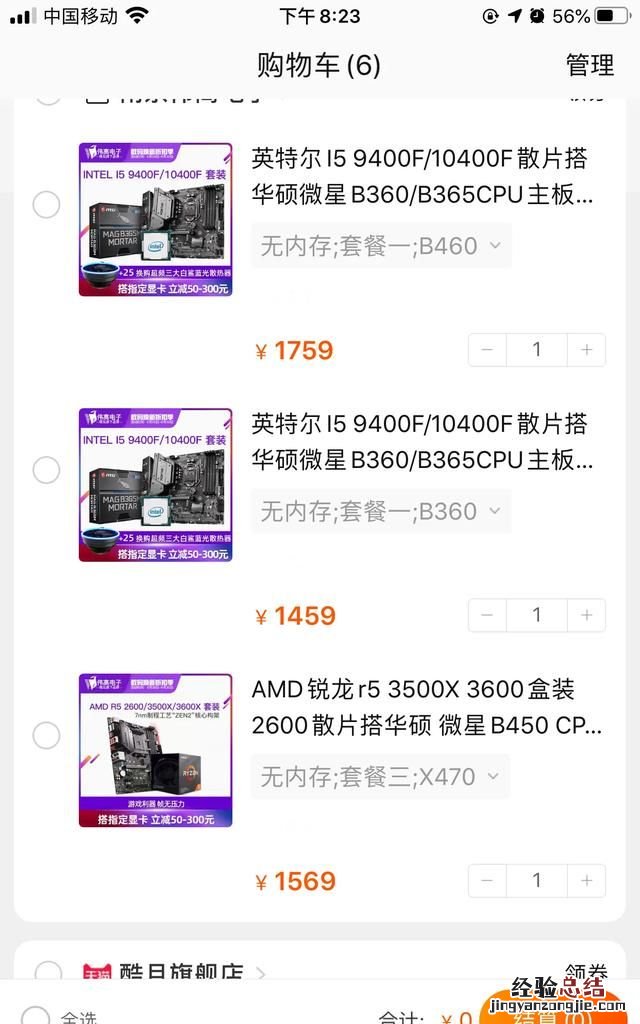Change the 无内存;套餐一;B360 specification
Screen dimensions: 640x1024
click(x=381, y=511)
